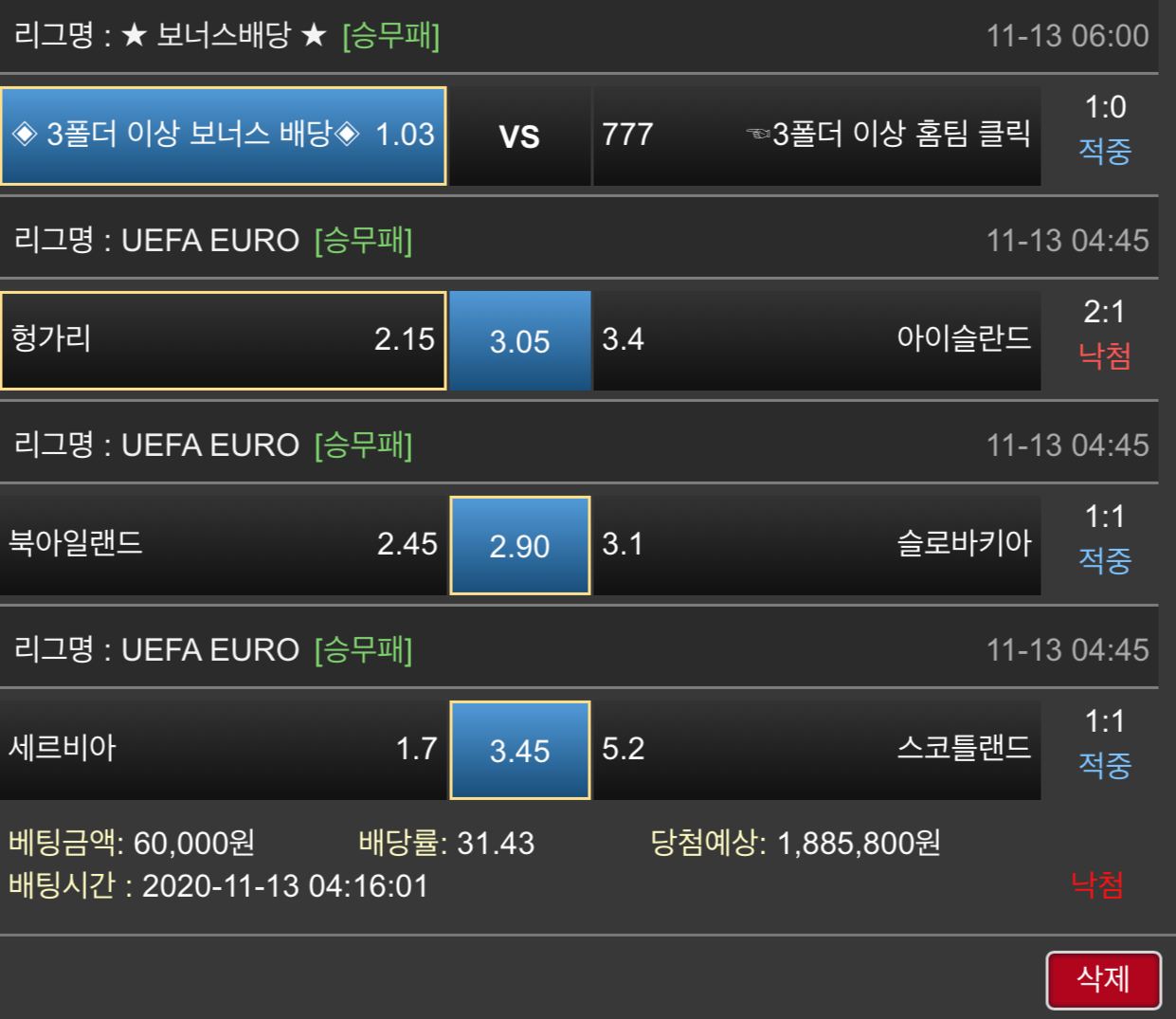Screen dimensions: 1176x1019
Task: Tap the red 삭제 delete button
Action: (x=1104, y=980)
